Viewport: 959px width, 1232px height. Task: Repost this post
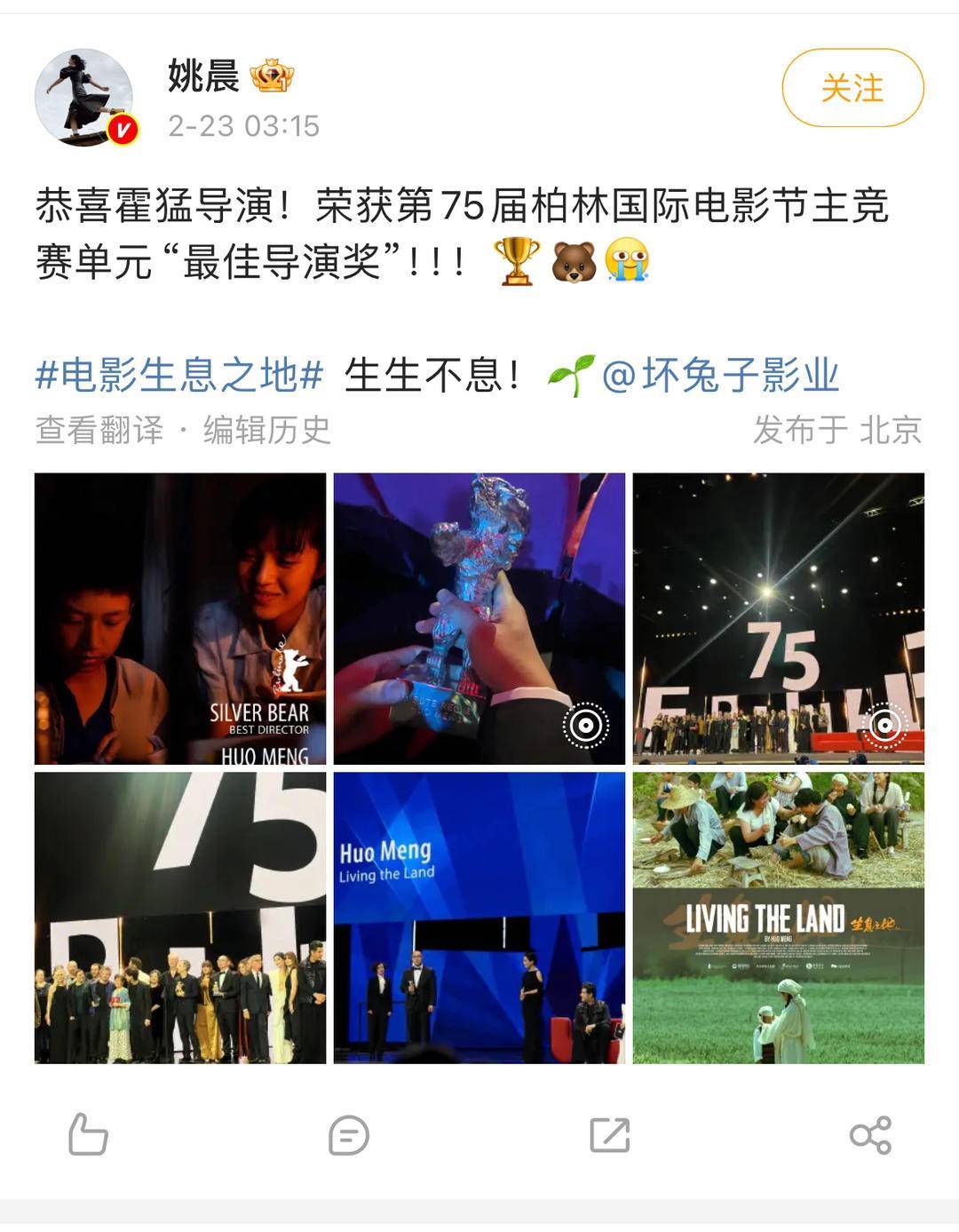coord(610,1134)
